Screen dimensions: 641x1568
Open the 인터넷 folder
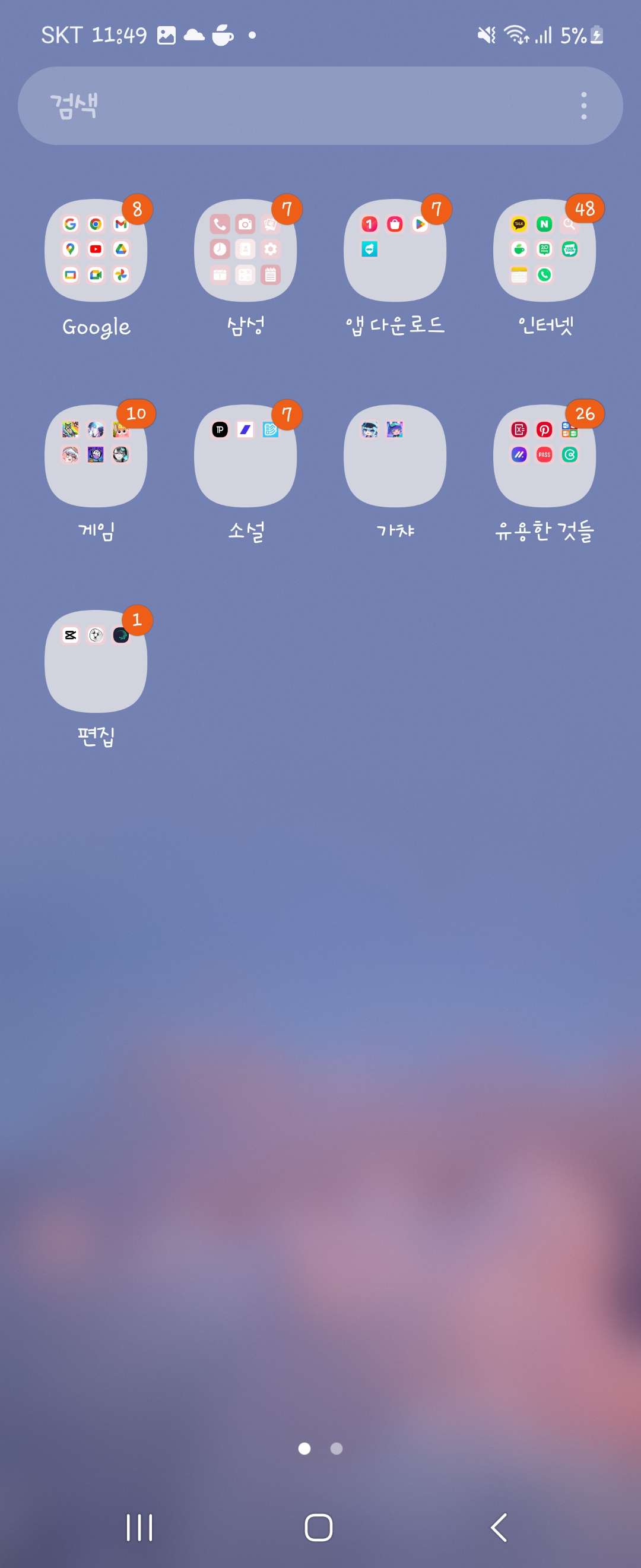click(x=544, y=250)
